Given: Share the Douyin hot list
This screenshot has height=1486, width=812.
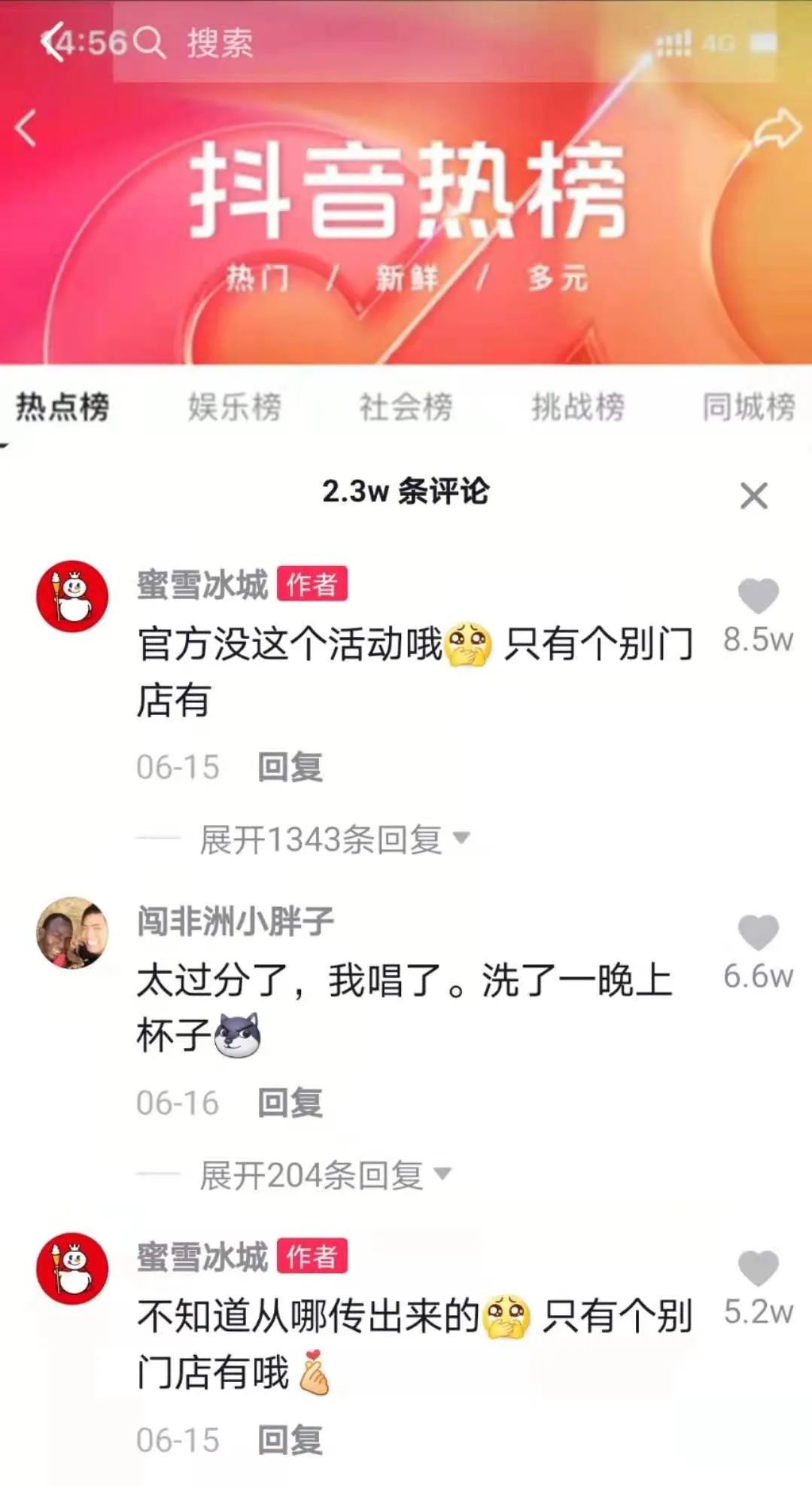Looking at the screenshot, I should (x=777, y=129).
